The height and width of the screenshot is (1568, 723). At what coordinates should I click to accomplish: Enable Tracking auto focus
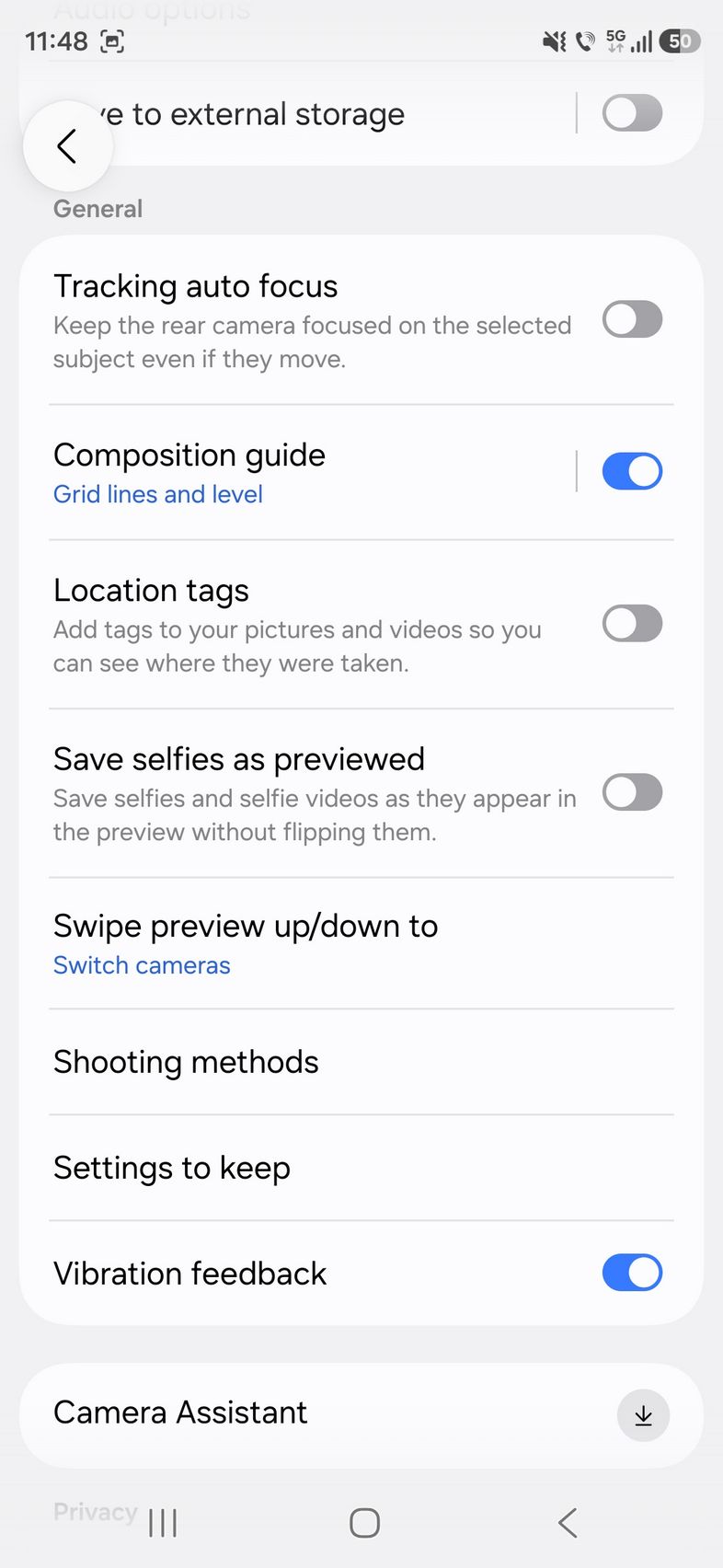tap(632, 320)
